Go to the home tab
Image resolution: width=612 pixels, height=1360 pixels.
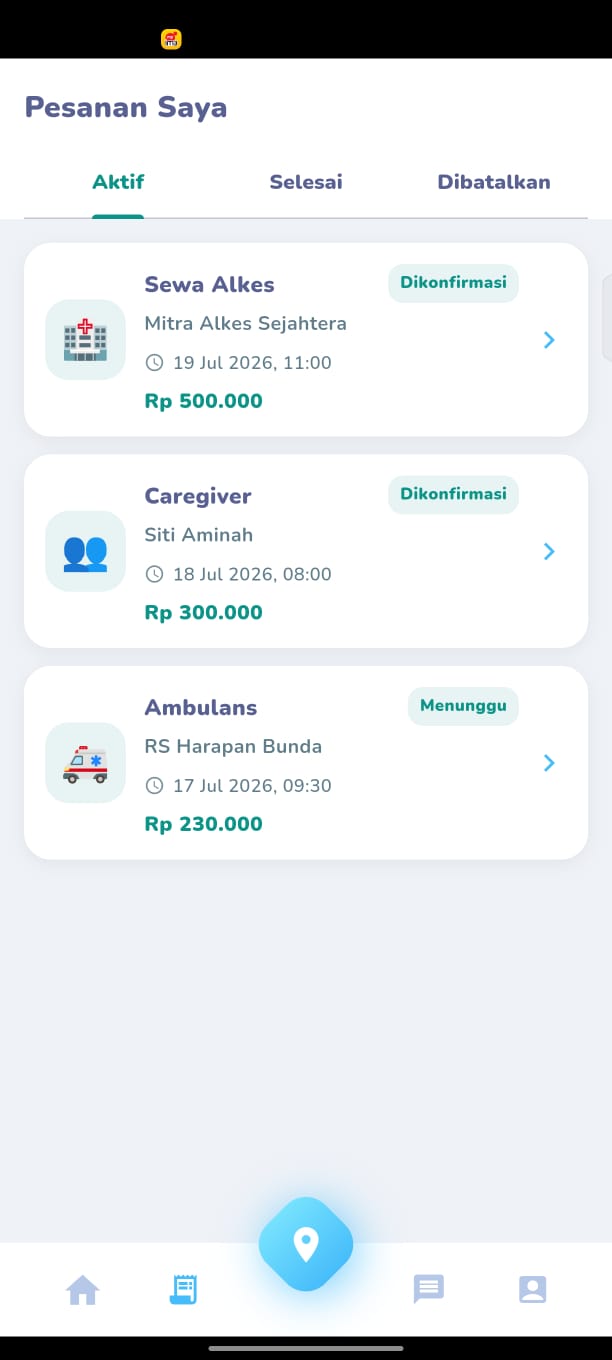[83, 1290]
